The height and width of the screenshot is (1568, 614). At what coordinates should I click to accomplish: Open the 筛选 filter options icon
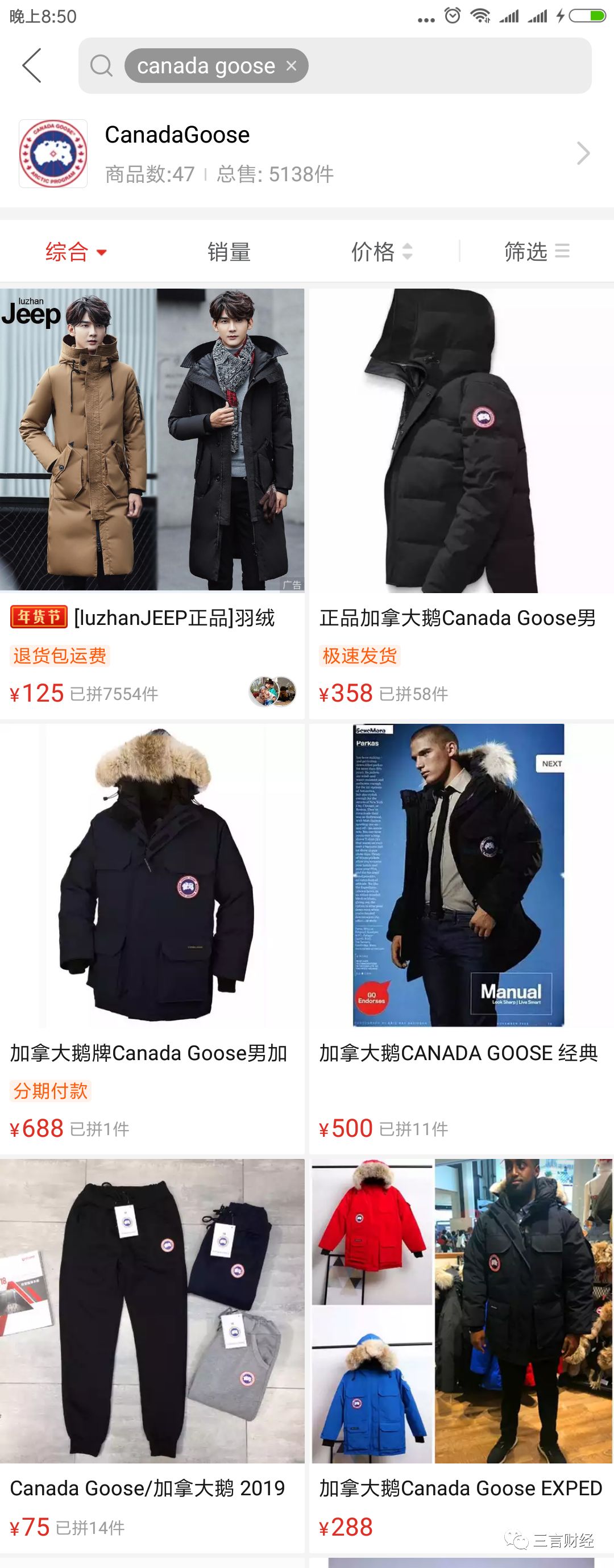(563, 251)
